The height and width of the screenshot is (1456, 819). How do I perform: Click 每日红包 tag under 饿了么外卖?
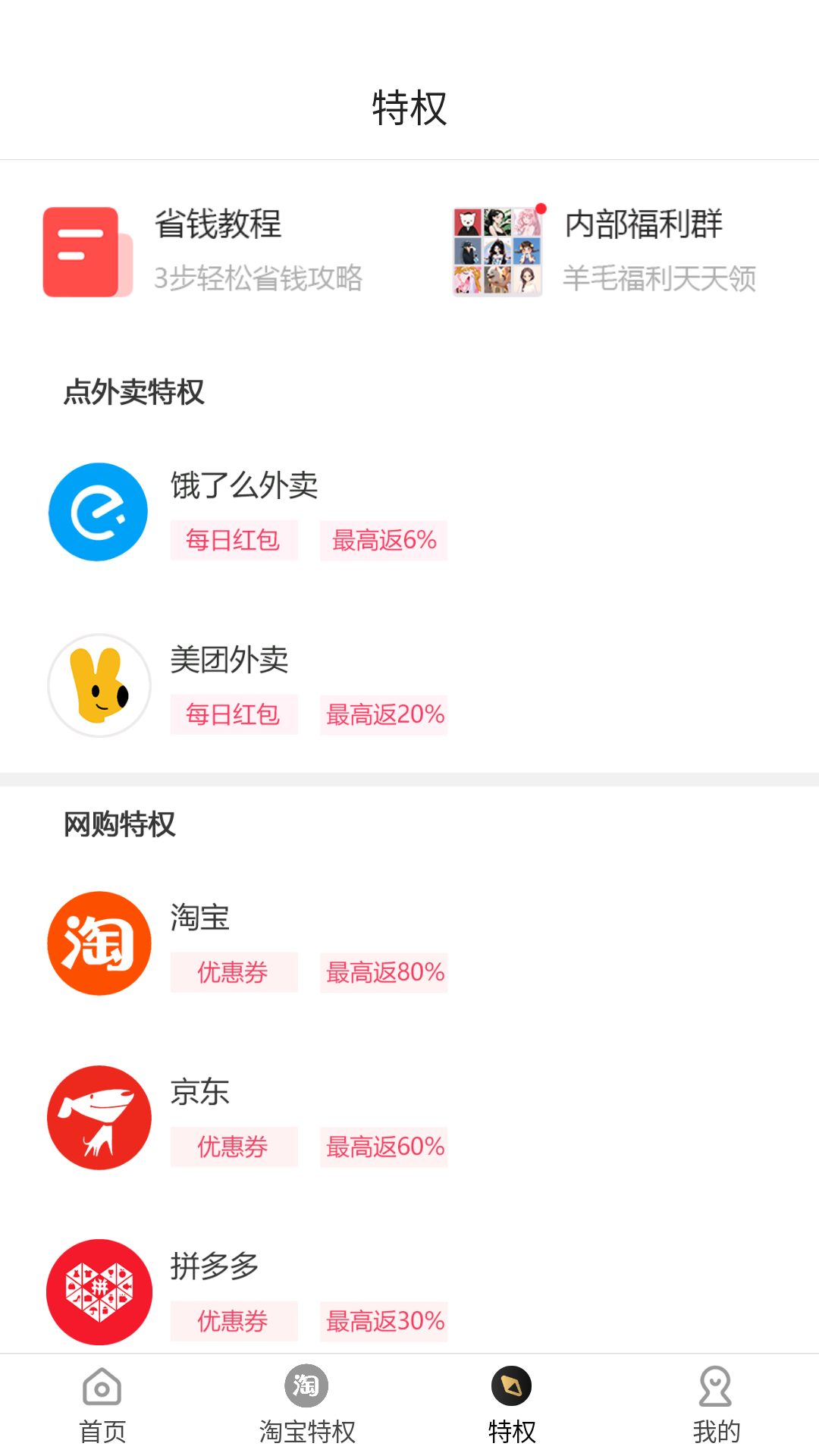[x=233, y=540]
